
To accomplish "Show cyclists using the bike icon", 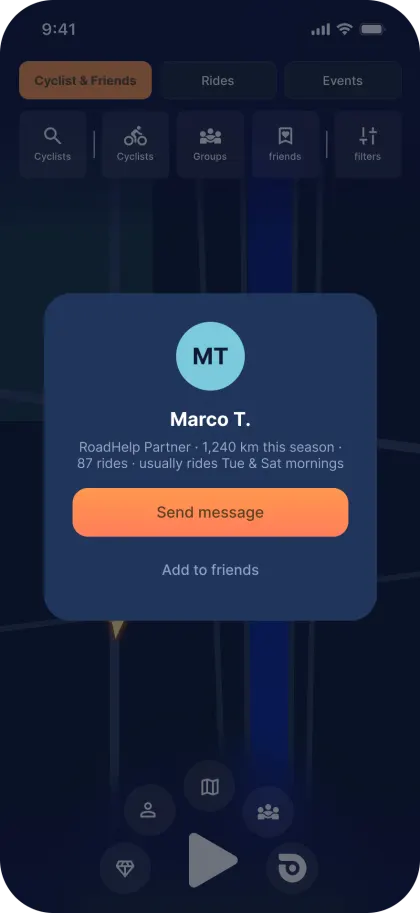I will 135,144.
